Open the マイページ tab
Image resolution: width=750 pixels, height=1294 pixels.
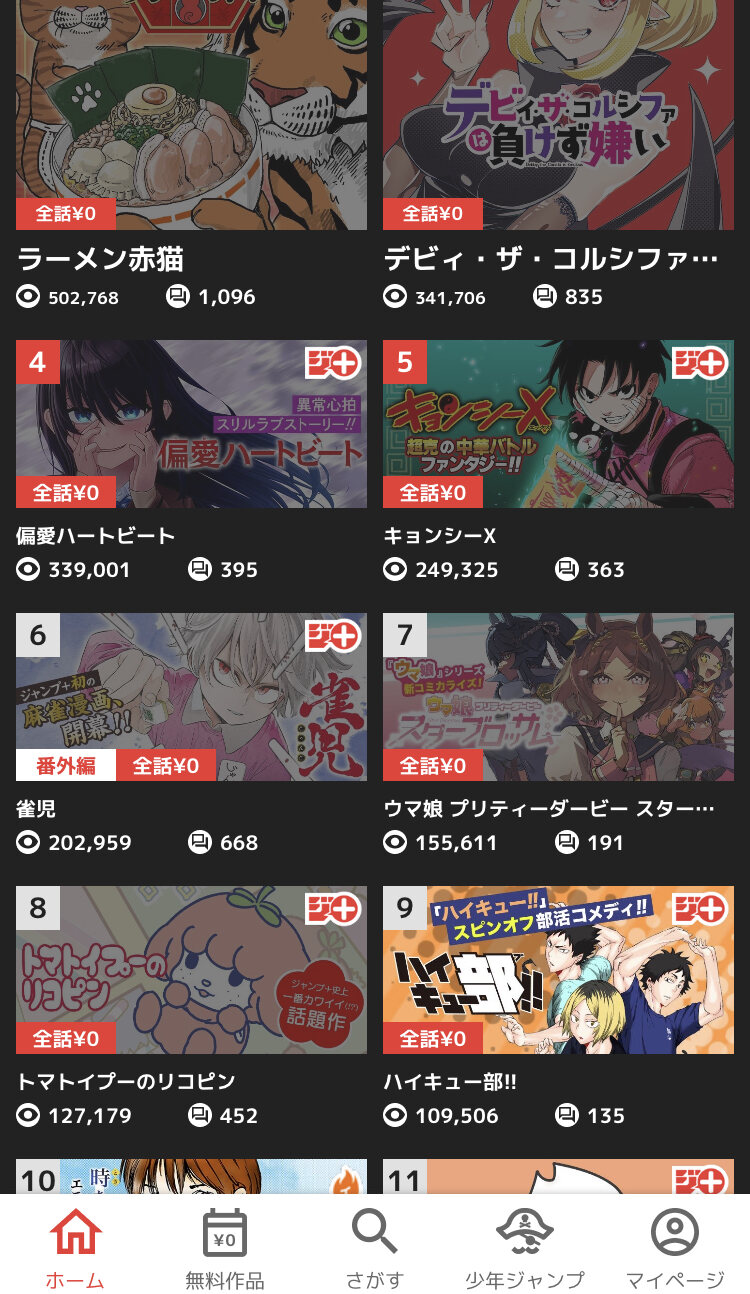(x=675, y=1246)
